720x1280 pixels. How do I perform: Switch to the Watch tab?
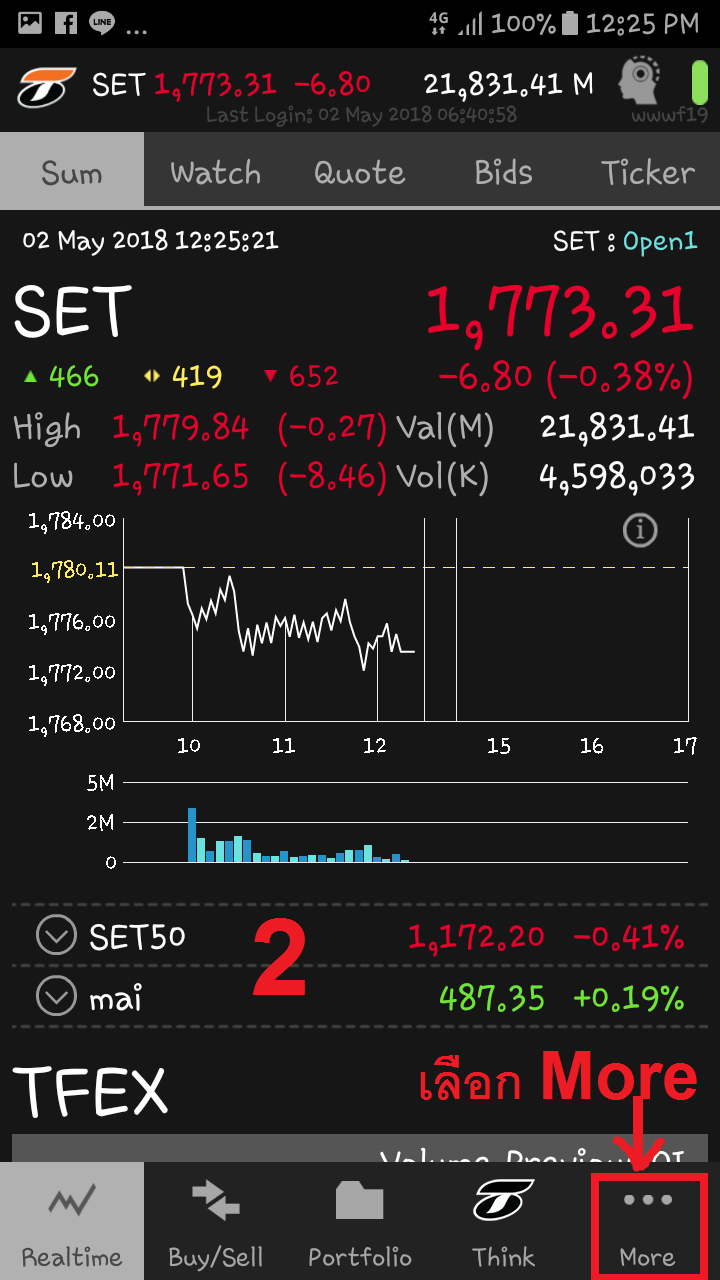215,172
